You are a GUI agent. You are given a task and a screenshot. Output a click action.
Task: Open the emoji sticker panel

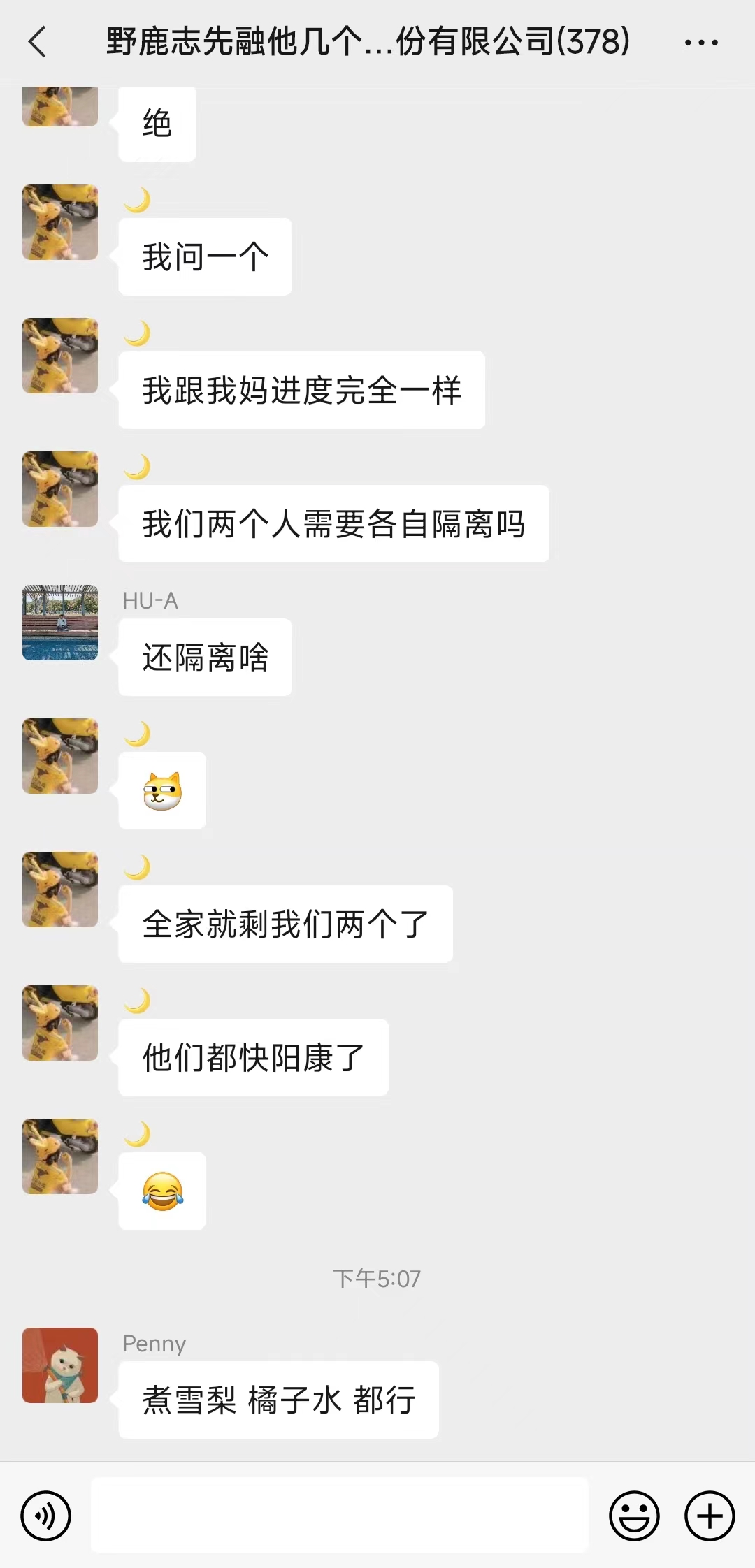coord(634,1516)
